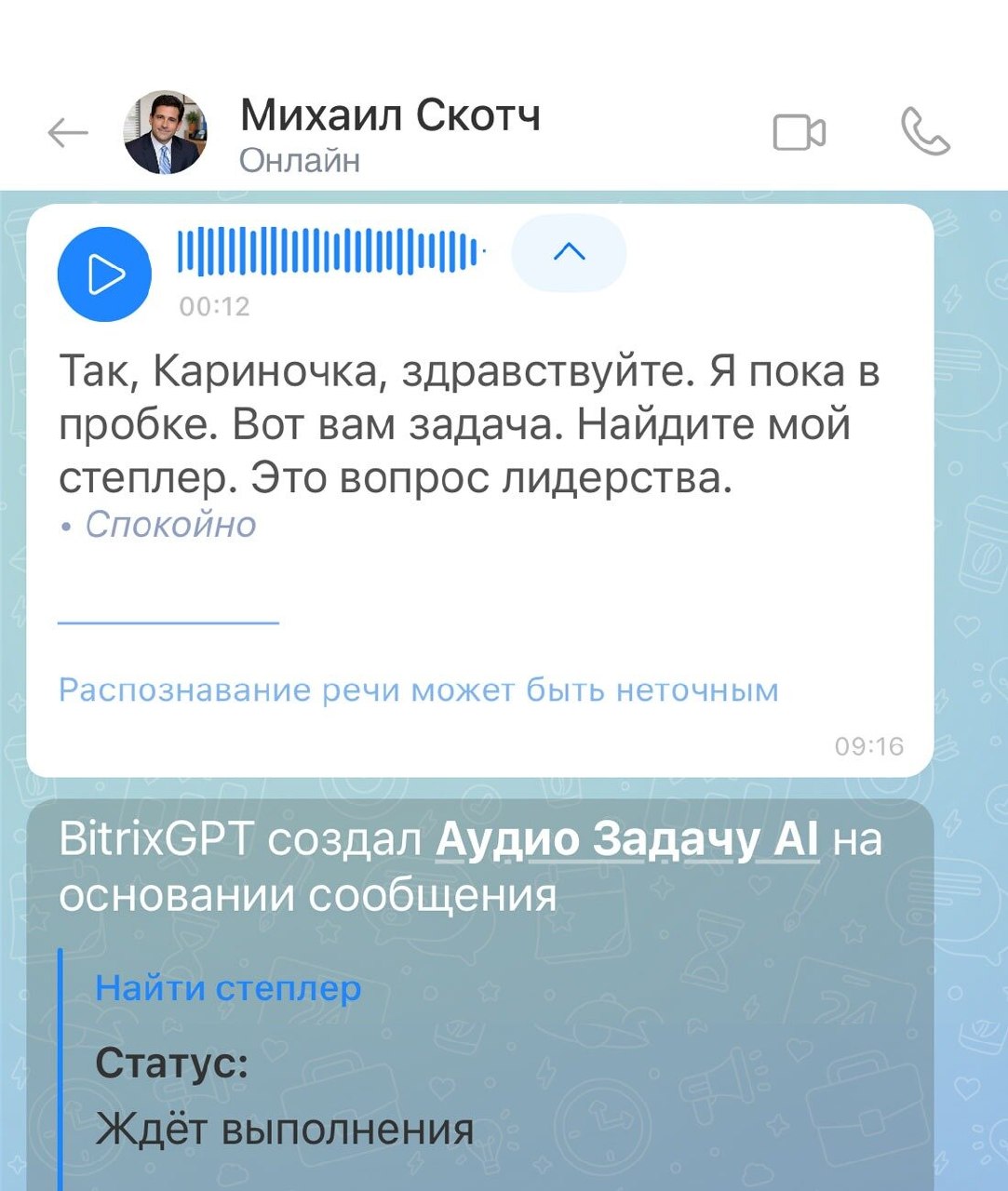The height and width of the screenshot is (1191, 1008).
Task: Start a video call with Михаил Скотч
Action: click(x=799, y=132)
